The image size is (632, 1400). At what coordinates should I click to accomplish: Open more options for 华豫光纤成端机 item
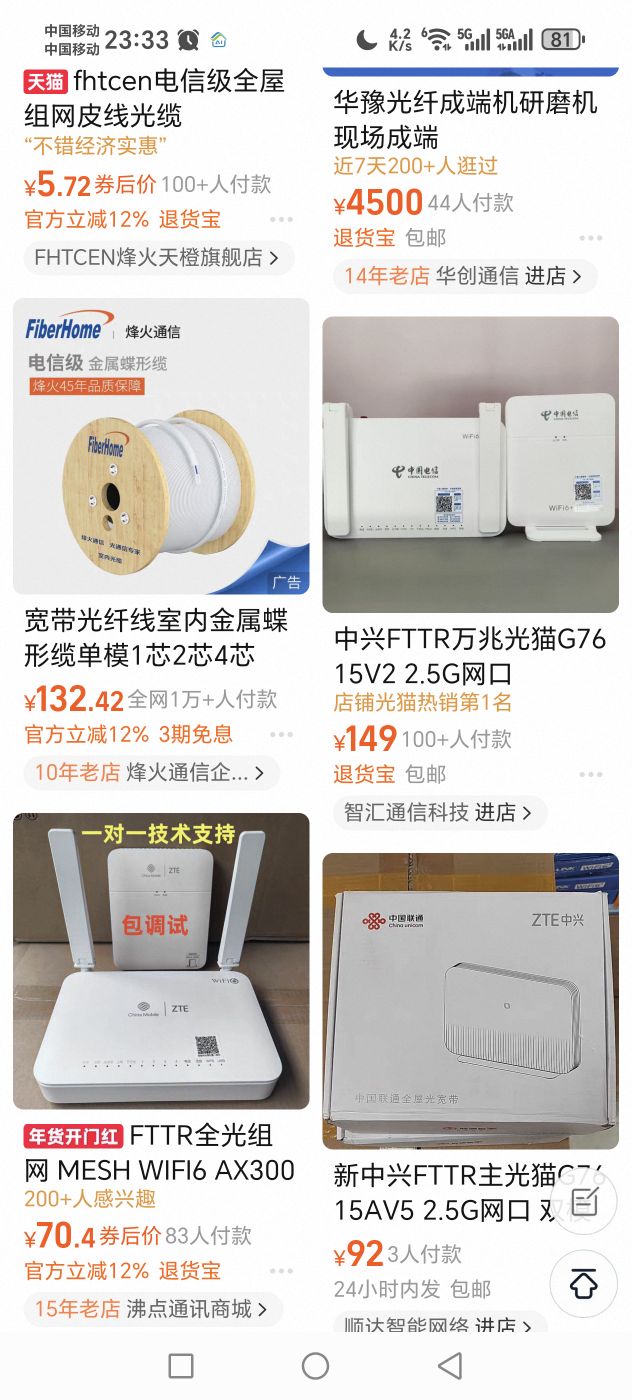click(591, 239)
